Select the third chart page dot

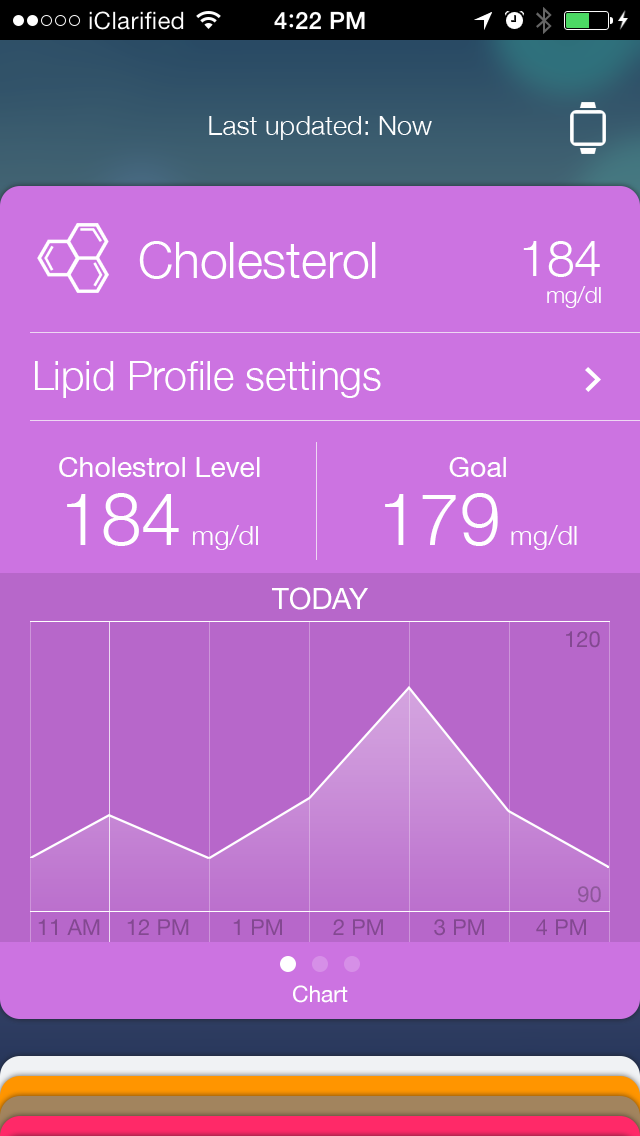point(352,964)
